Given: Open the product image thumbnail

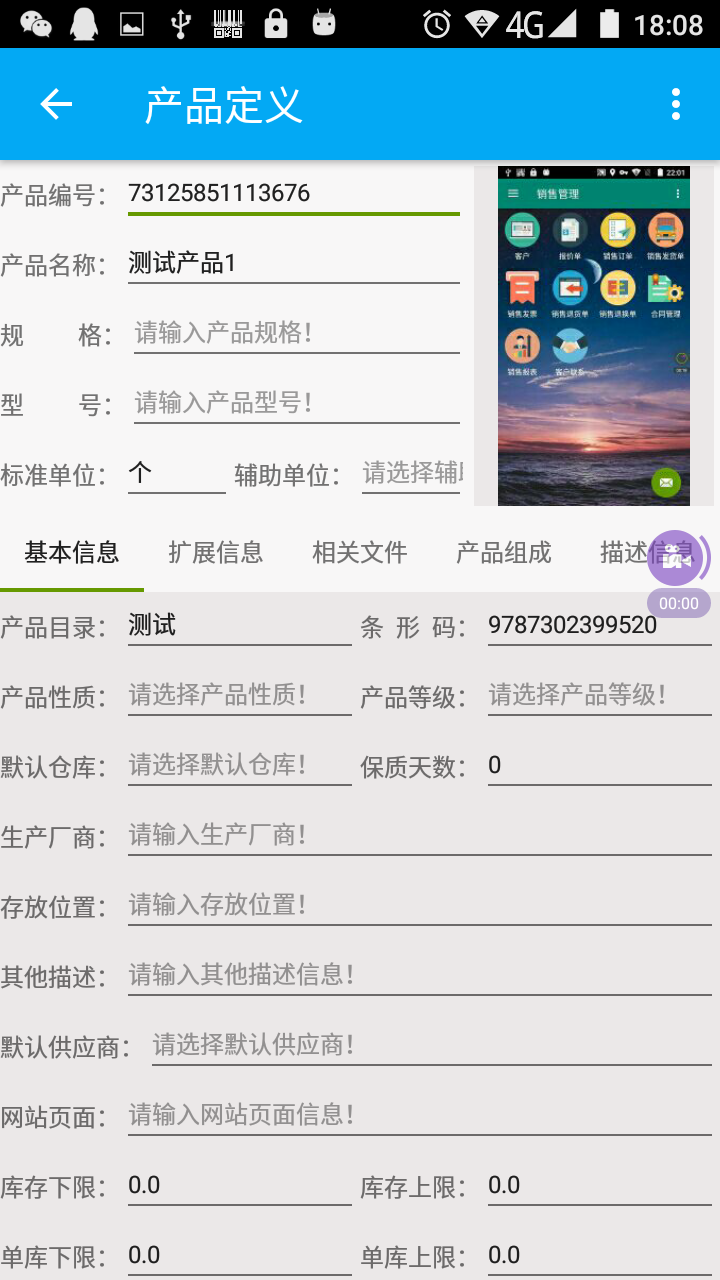Looking at the screenshot, I should [x=594, y=336].
